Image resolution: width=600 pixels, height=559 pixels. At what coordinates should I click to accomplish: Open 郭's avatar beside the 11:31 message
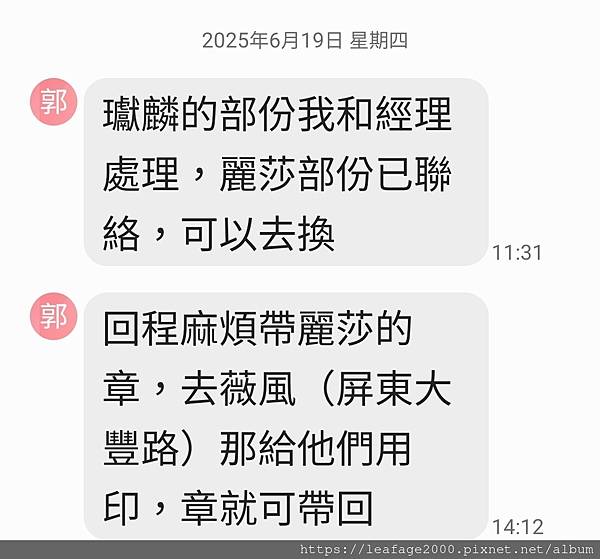tap(53, 102)
